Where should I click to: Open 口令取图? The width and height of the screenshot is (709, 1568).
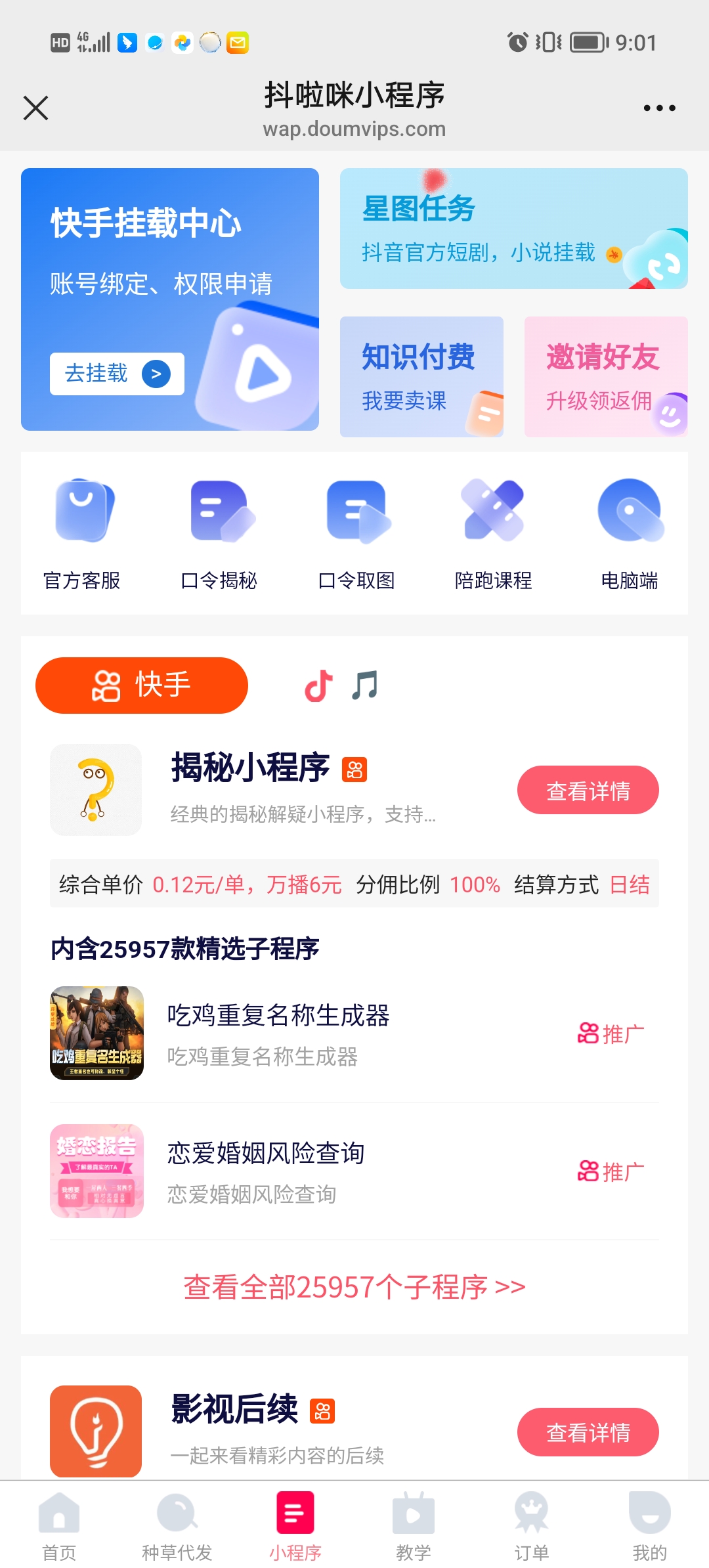pos(356,533)
